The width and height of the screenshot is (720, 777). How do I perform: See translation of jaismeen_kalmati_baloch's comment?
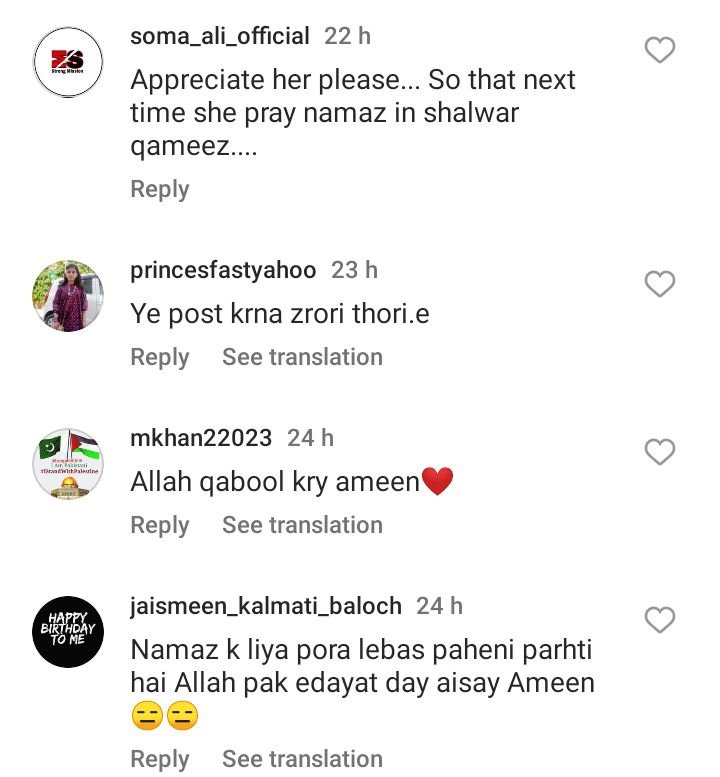pos(302,759)
